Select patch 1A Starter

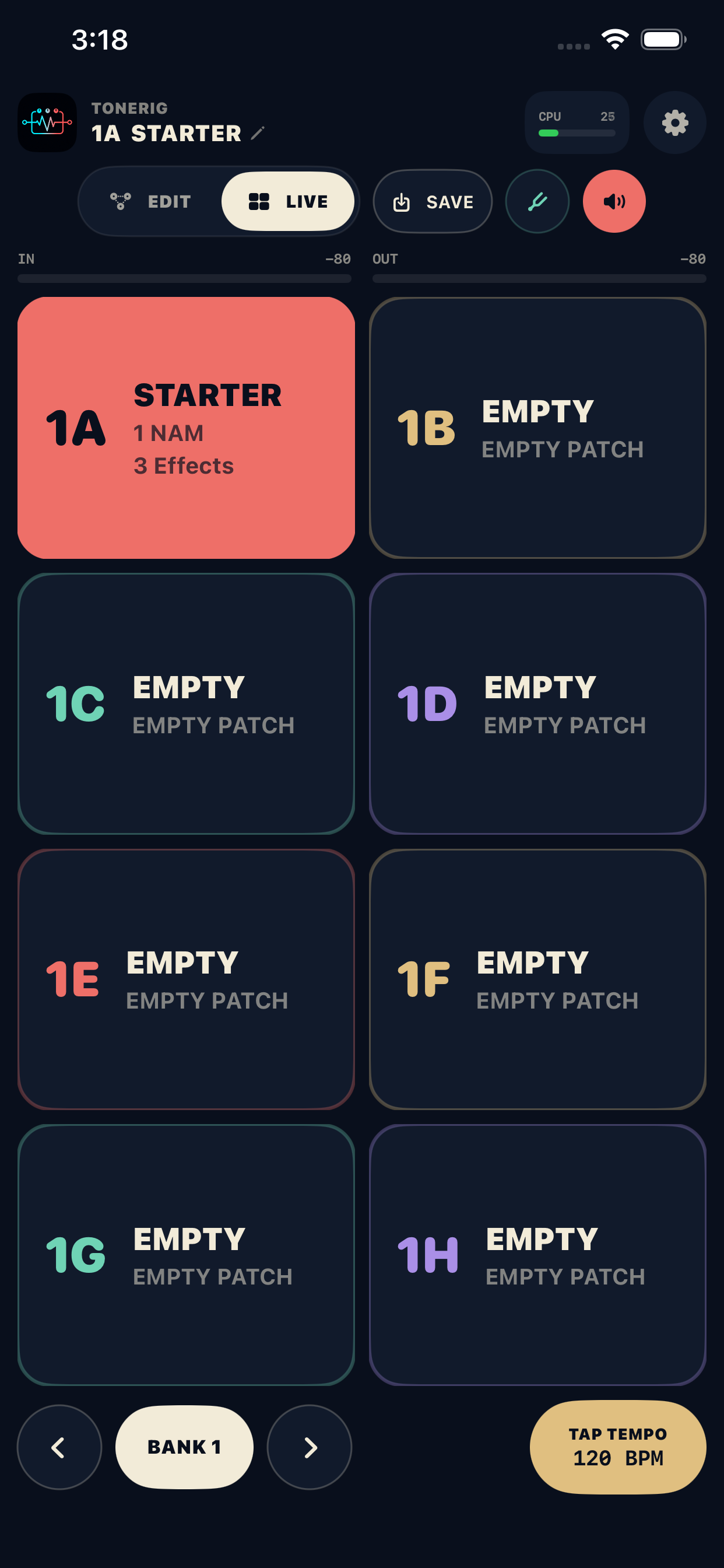click(x=186, y=428)
